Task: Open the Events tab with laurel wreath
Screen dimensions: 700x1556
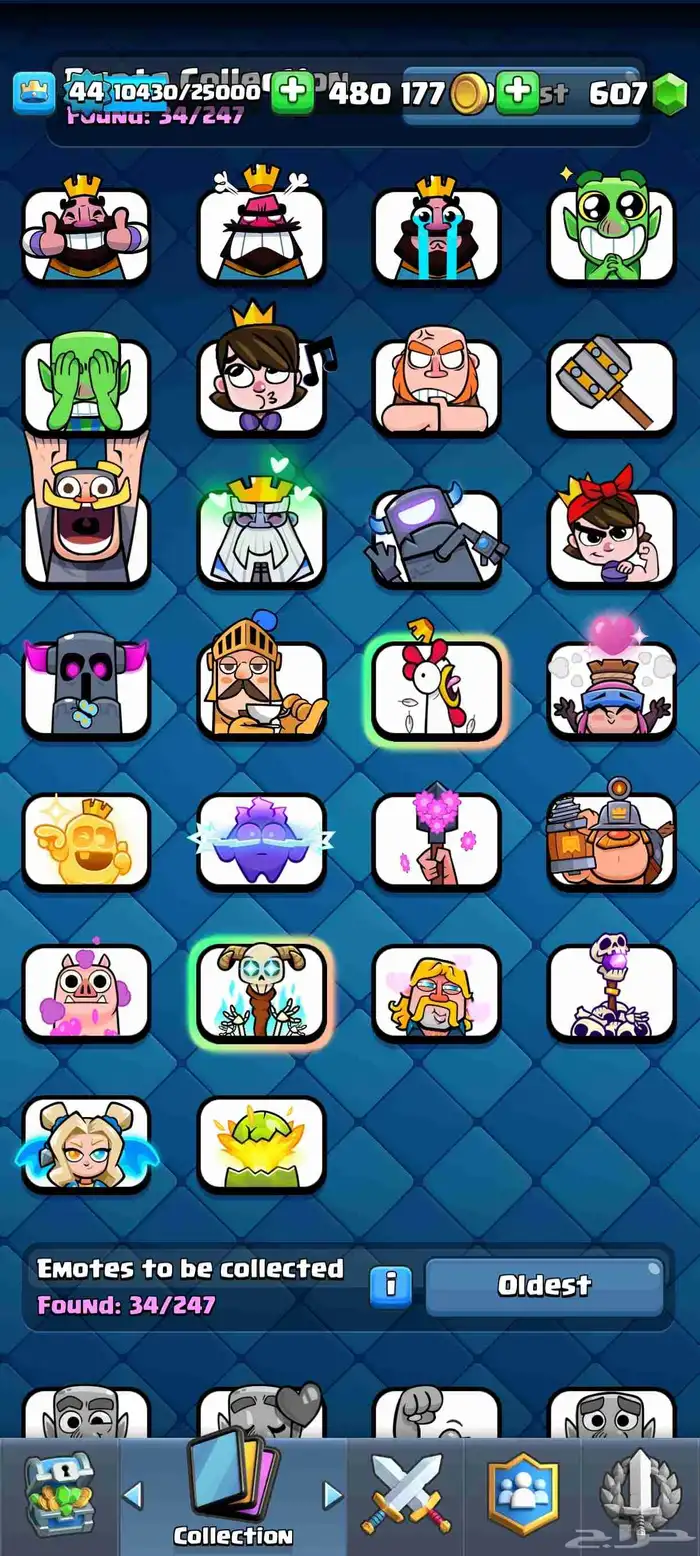Action: pos(640,1496)
